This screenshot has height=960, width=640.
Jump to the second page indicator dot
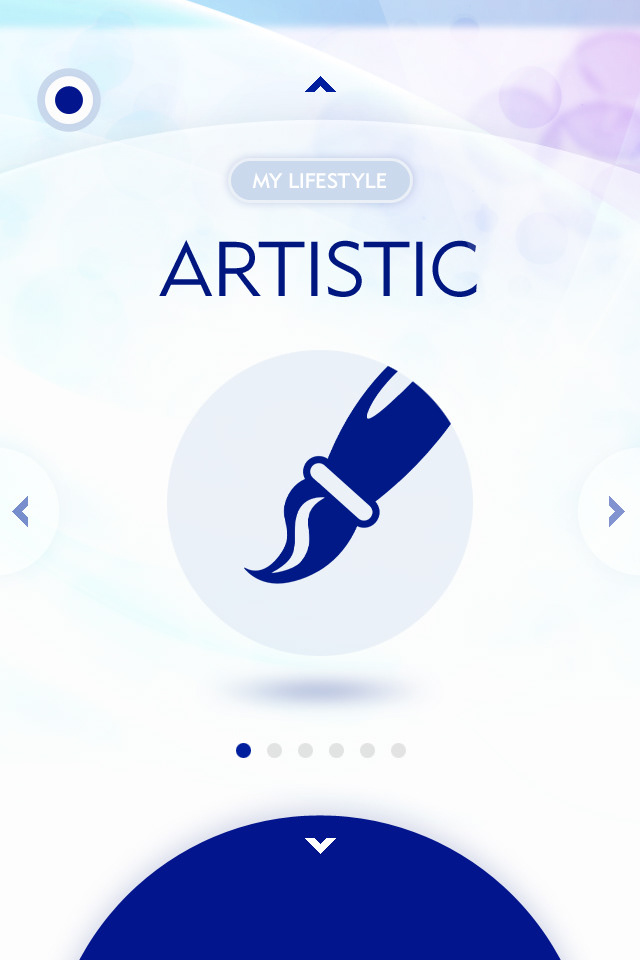[x=274, y=750]
